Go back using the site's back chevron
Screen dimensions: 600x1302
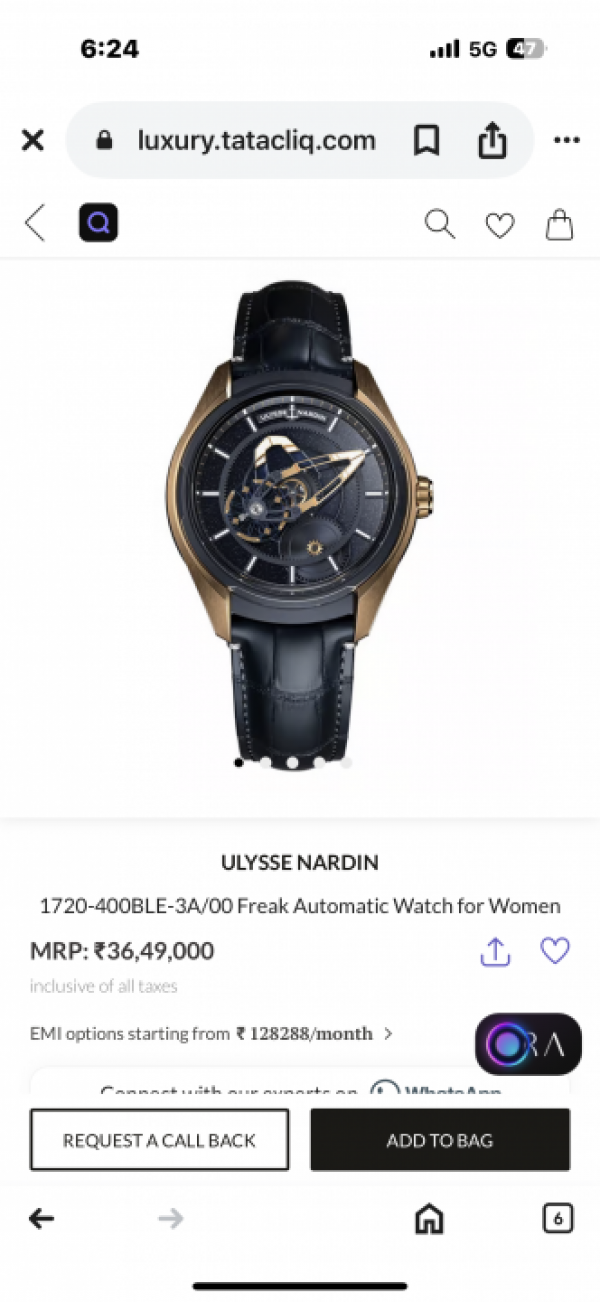click(36, 223)
